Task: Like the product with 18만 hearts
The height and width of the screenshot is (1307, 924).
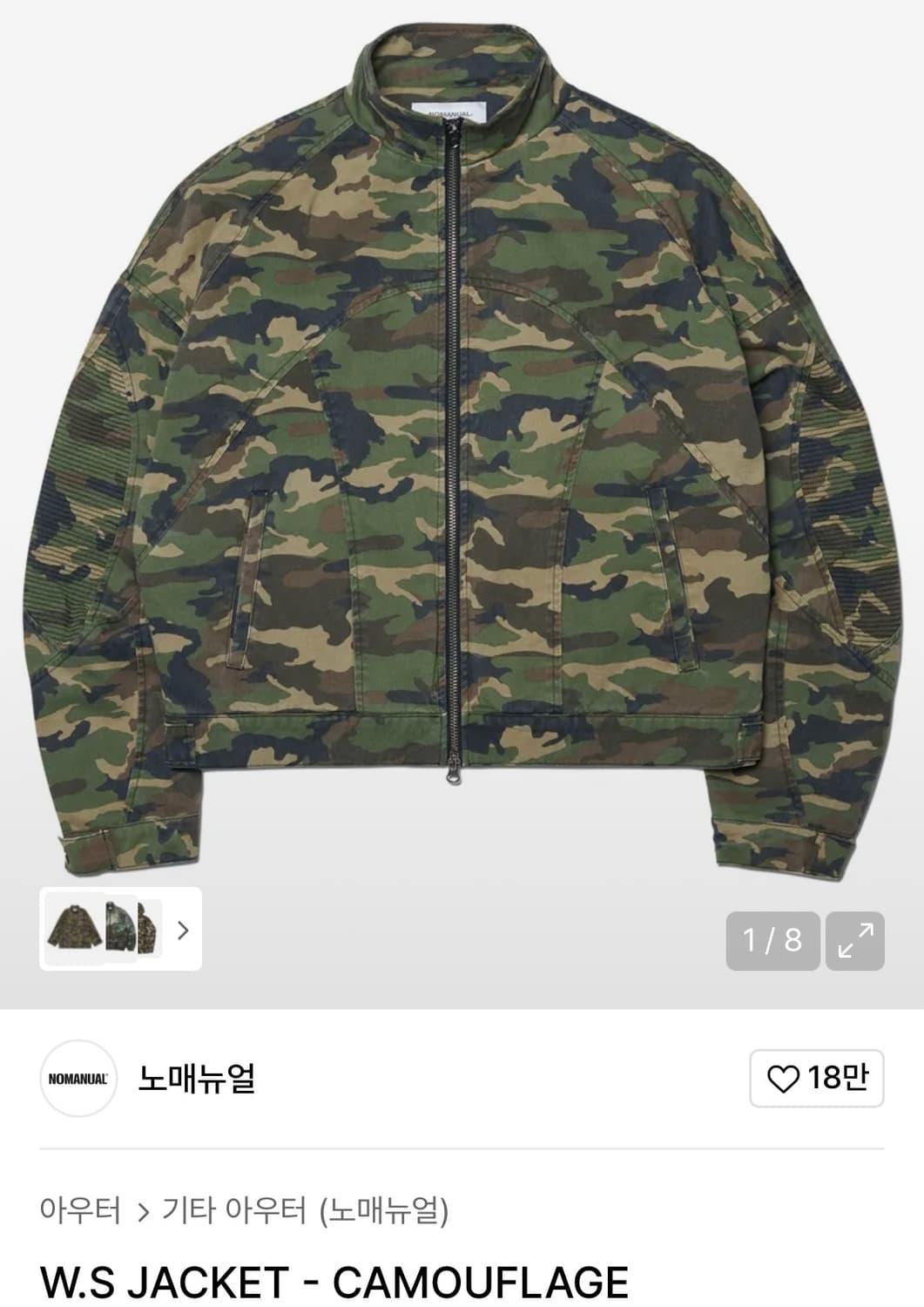Action: pyautogui.click(x=817, y=1079)
